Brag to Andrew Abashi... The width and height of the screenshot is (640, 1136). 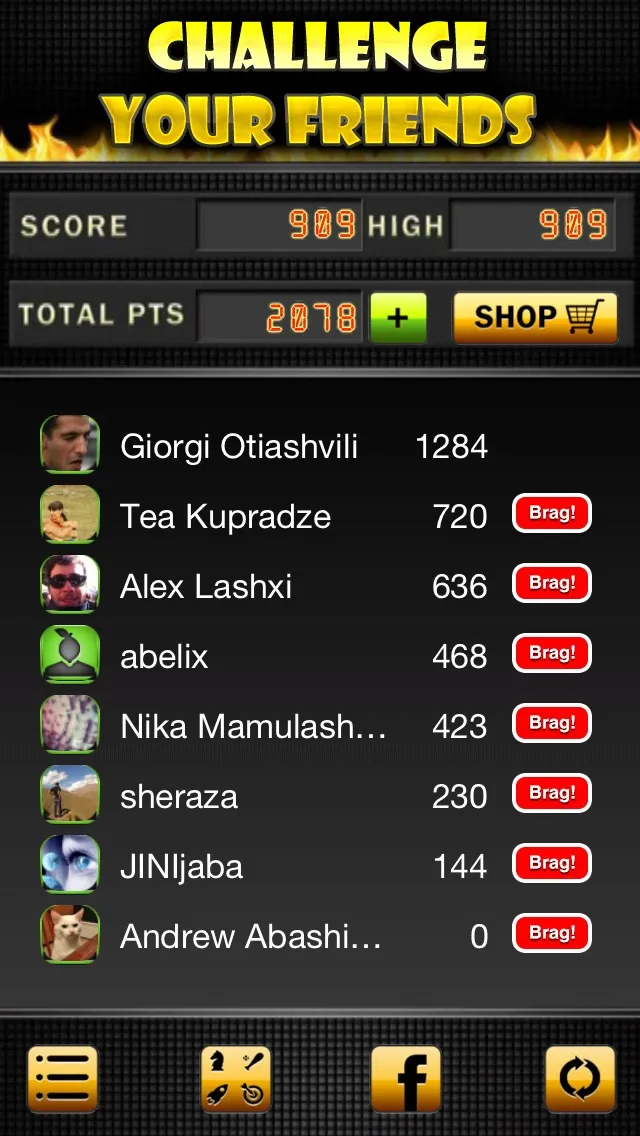(x=552, y=934)
